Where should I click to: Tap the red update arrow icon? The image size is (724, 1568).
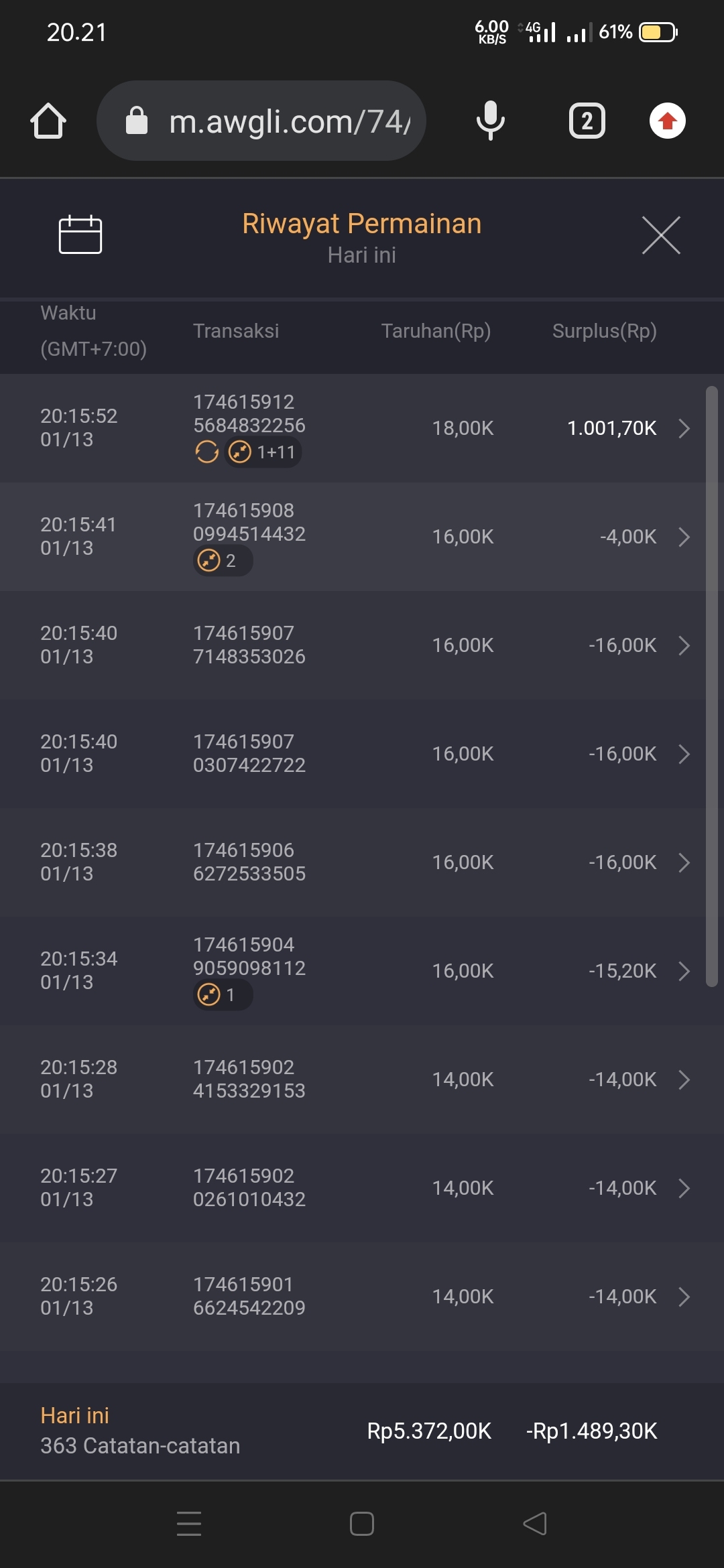667,121
